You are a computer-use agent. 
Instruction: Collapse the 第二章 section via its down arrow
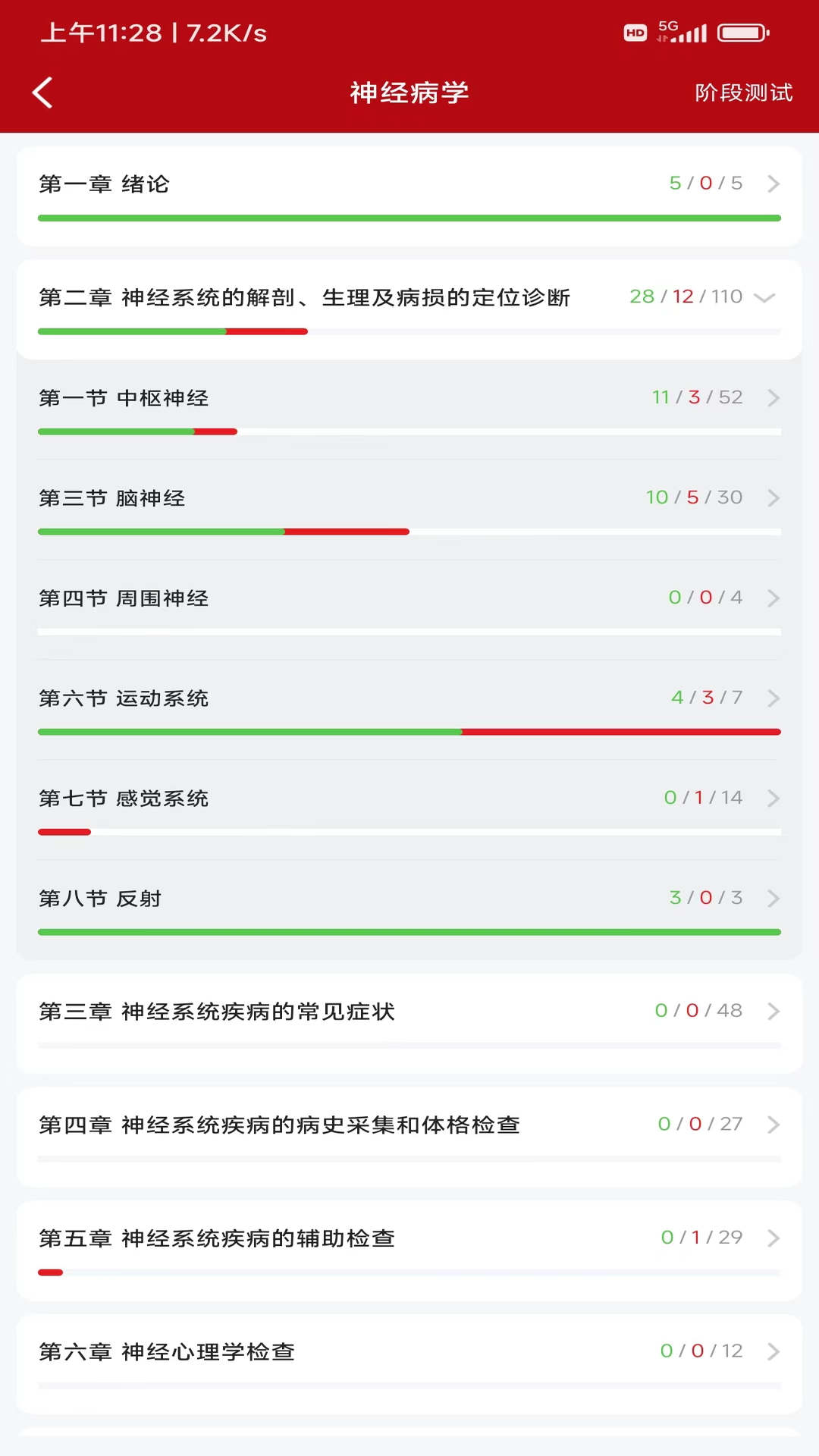(764, 298)
